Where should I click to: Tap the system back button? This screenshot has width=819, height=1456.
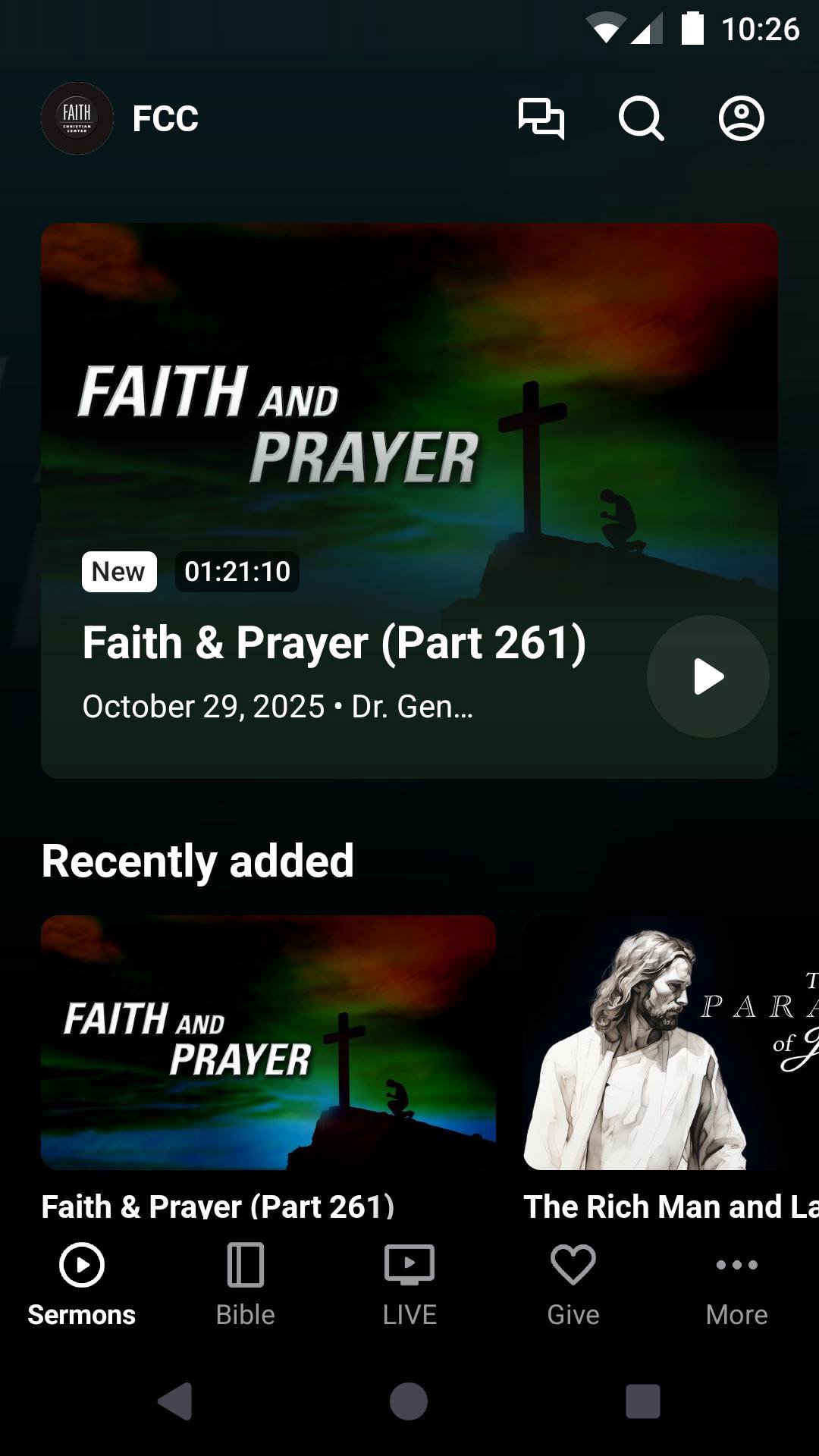click(x=175, y=1401)
